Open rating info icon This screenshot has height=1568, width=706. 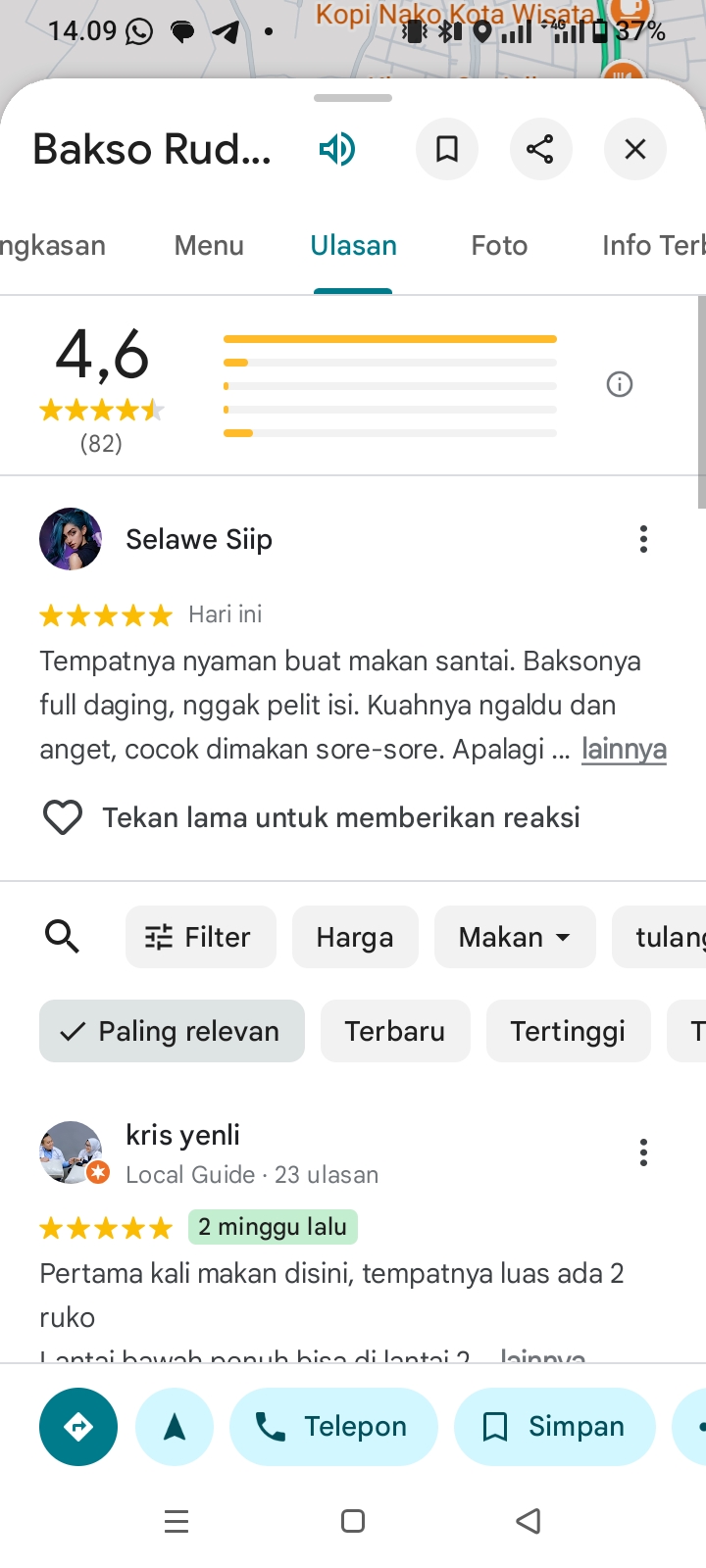[620, 384]
